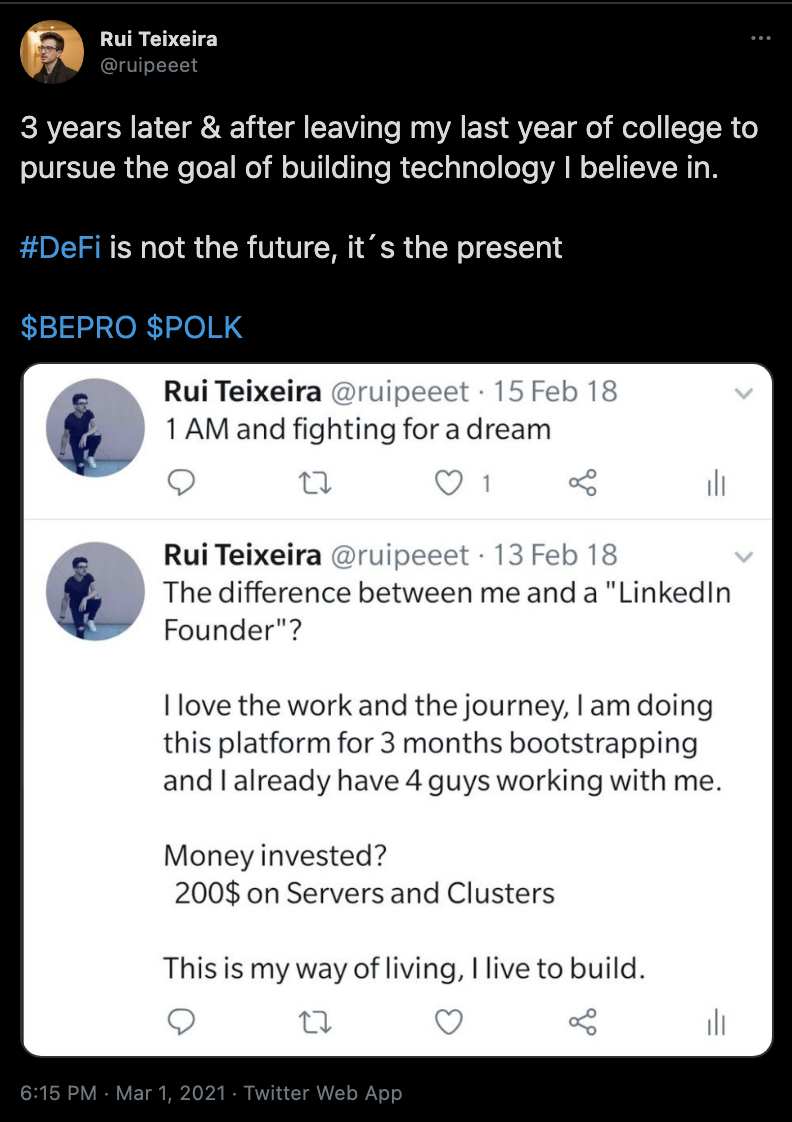Enlarge the attached screenshot of old tweets
This screenshot has height=1122, width=792.
pos(397,709)
